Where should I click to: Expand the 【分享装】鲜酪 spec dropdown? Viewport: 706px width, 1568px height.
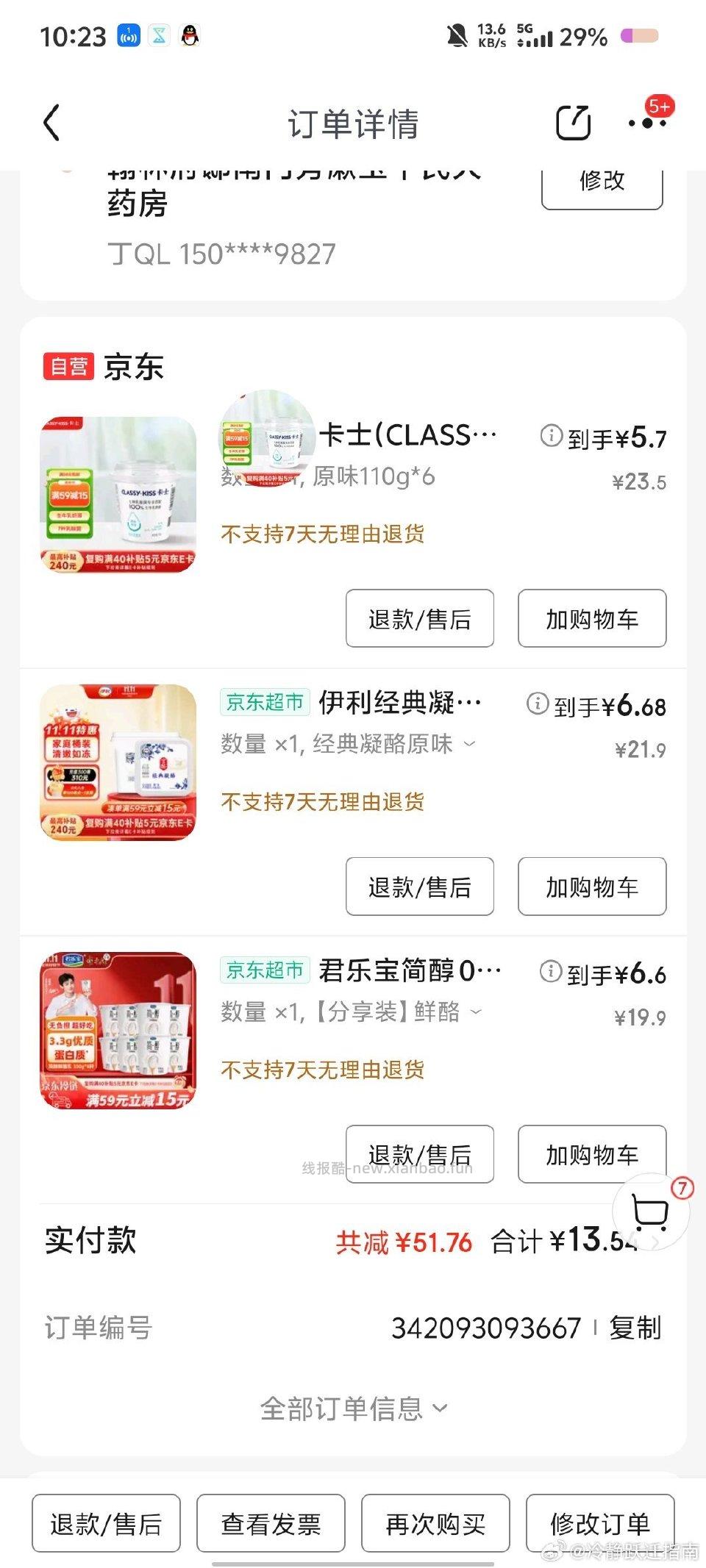coord(474,1013)
